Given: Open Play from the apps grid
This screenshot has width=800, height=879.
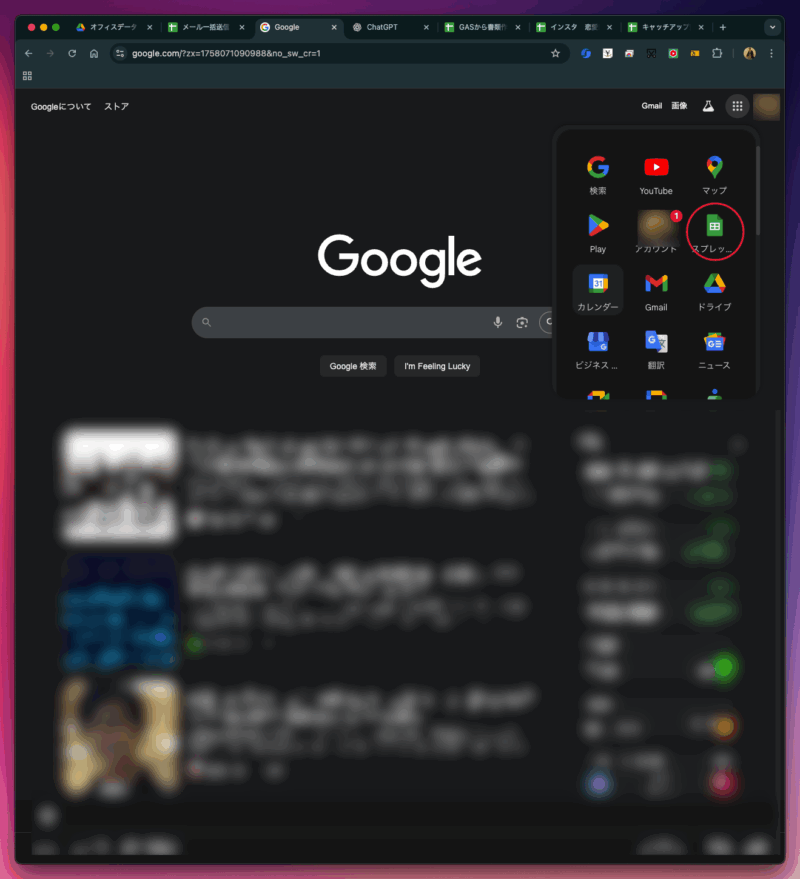Looking at the screenshot, I should coord(598,232).
